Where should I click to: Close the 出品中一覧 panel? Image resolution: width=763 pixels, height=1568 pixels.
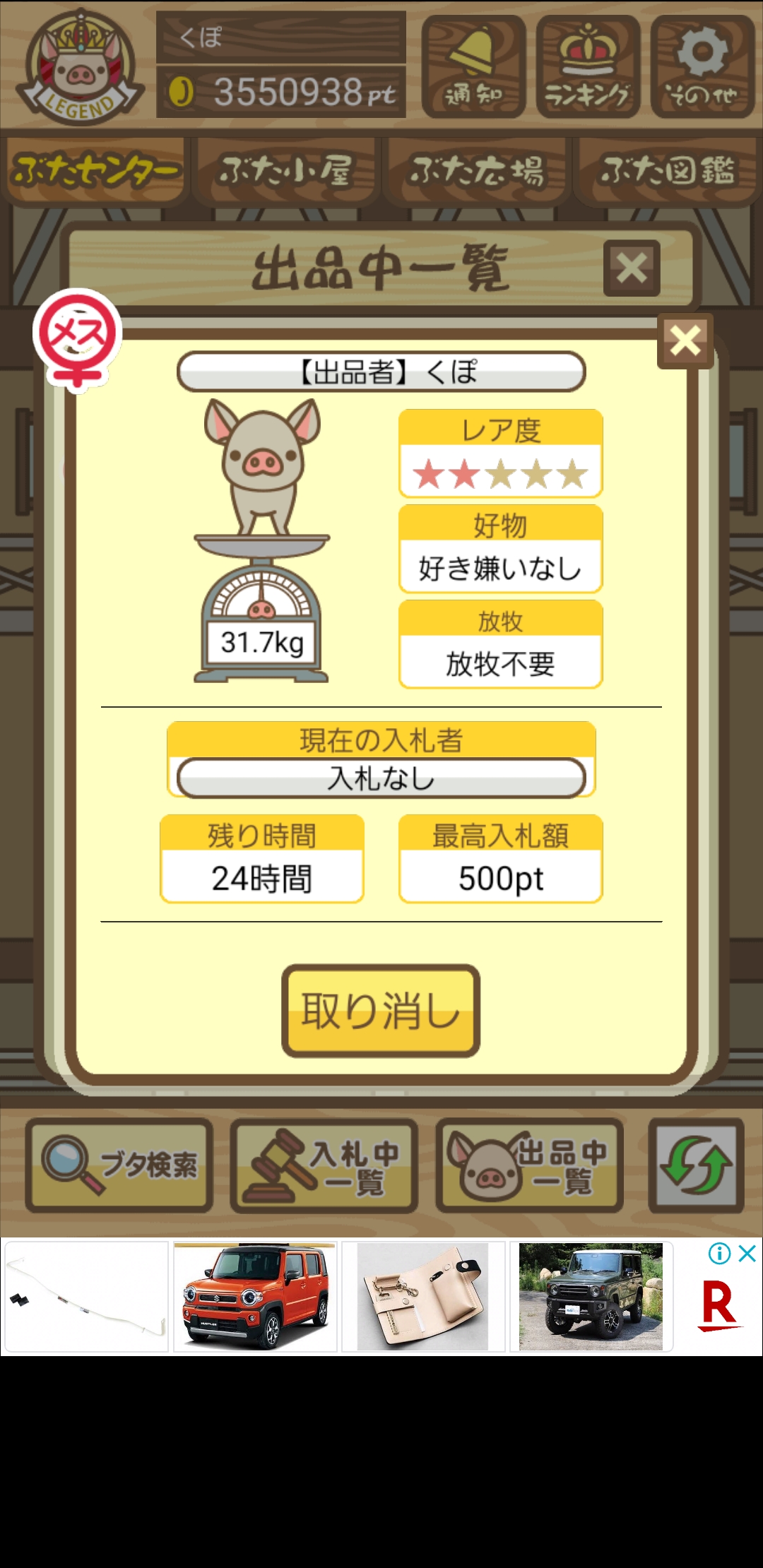[632, 268]
